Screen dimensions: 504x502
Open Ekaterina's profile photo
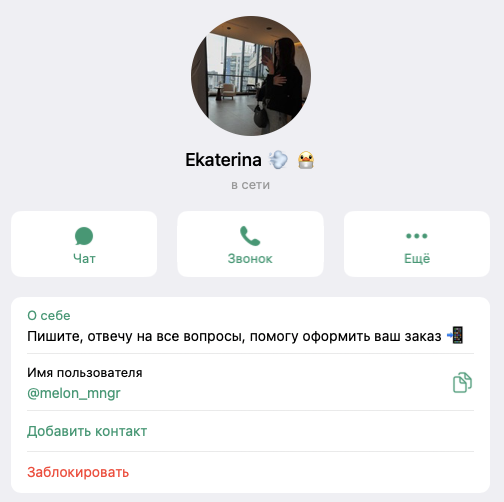click(x=251, y=76)
